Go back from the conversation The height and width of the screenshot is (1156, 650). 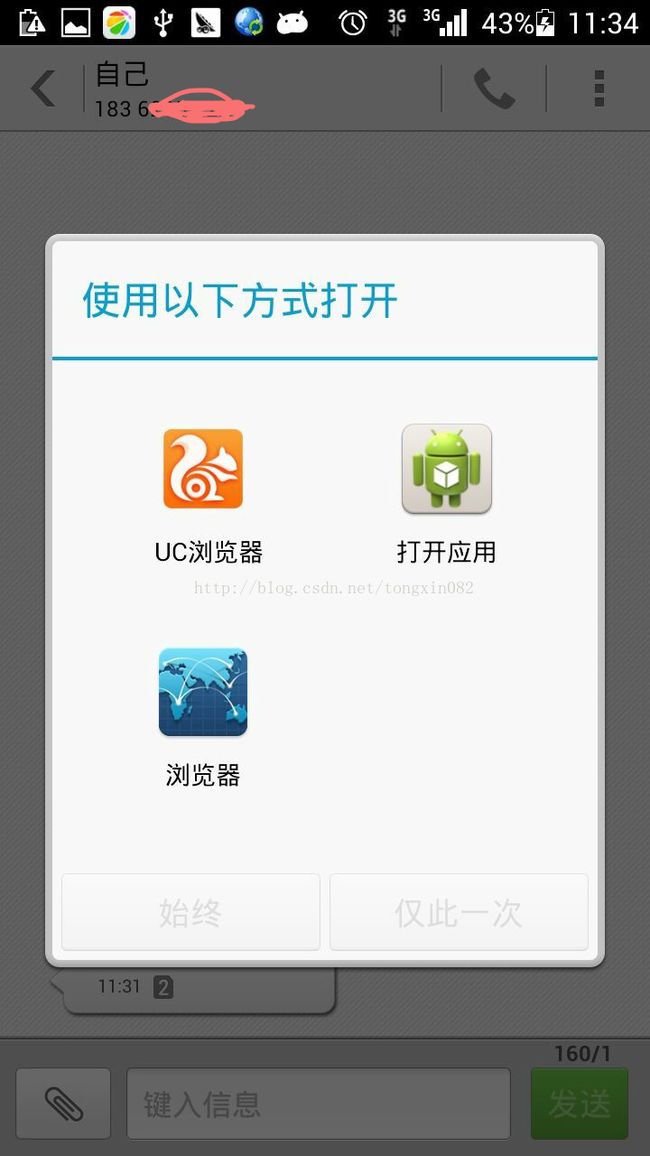pyautogui.click(x=43, y=88)
